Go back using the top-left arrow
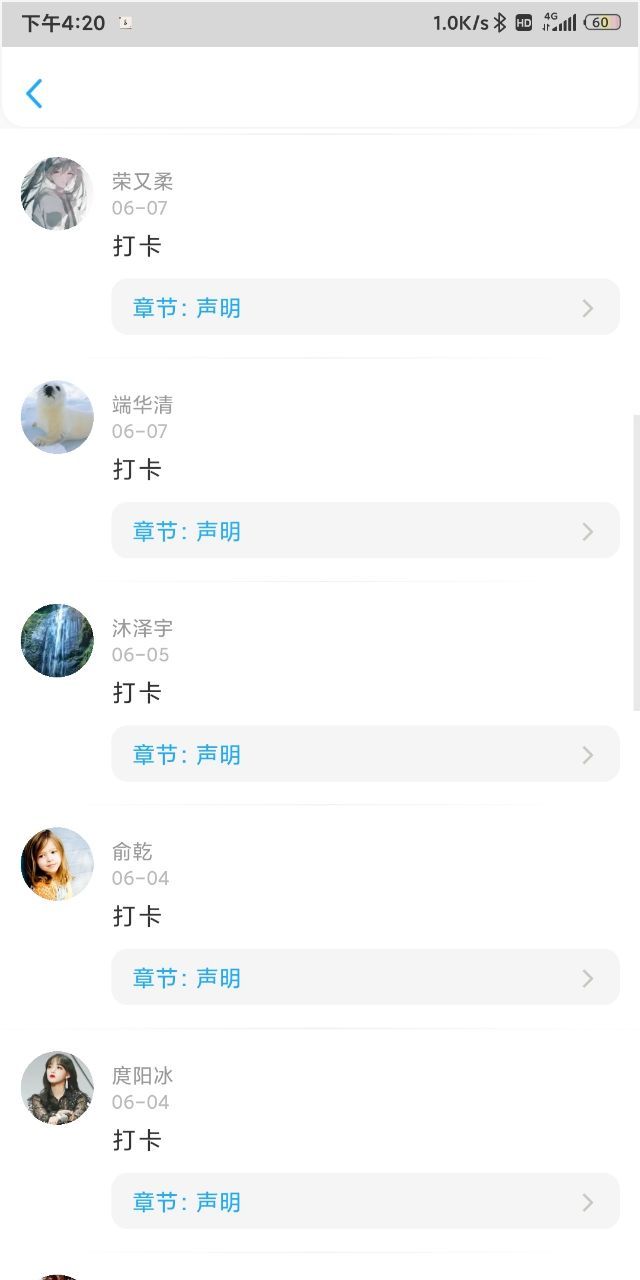640x1280 pixels. point(34,94)
